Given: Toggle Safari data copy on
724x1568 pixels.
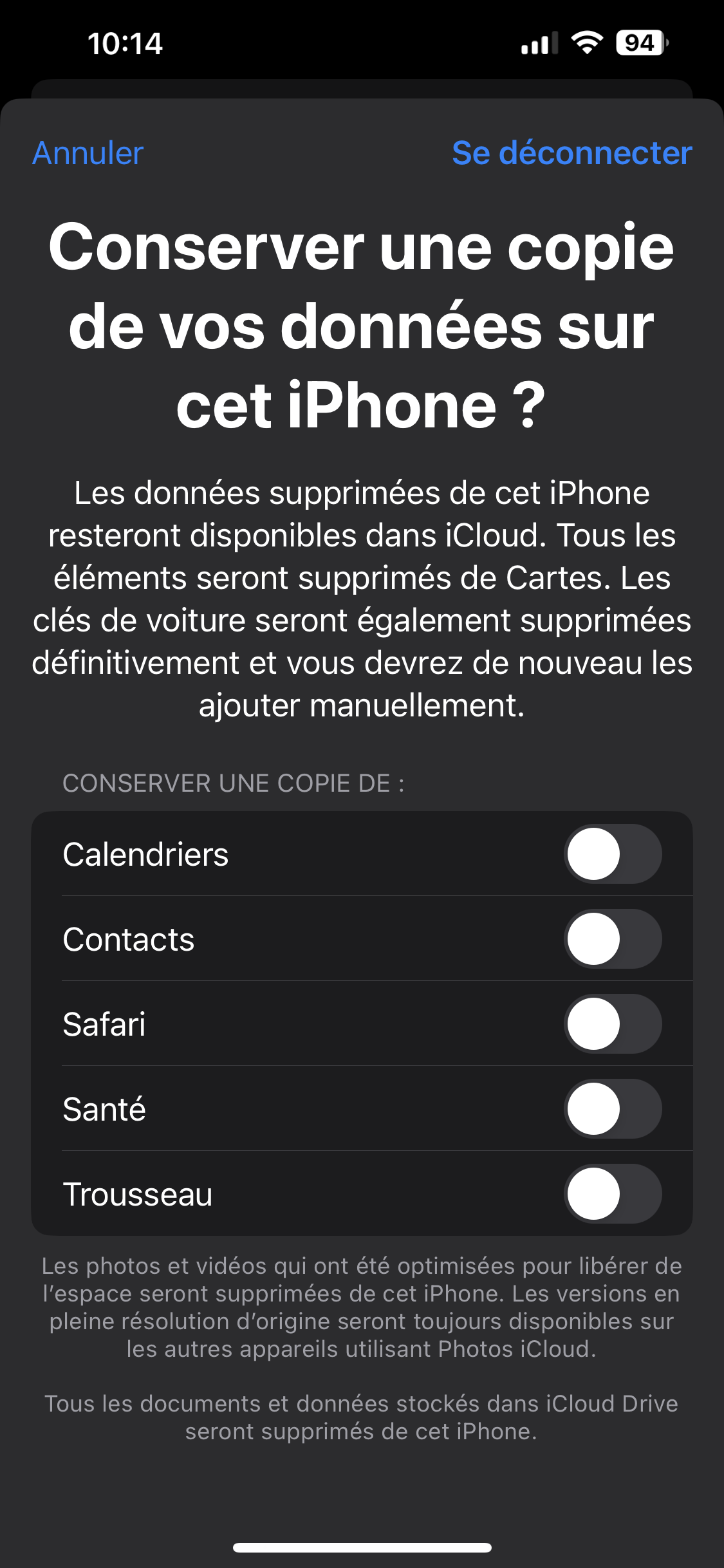Looking at the screenshot, I should [x=612, y=1023].
